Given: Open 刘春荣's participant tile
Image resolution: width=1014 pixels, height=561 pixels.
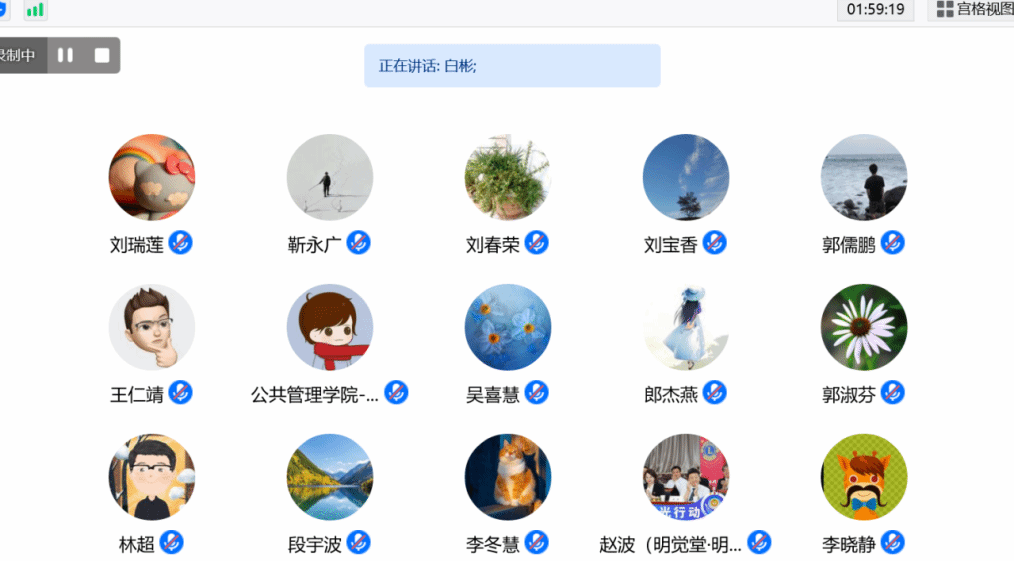Looking at the screenshot, I should point(507,177).
